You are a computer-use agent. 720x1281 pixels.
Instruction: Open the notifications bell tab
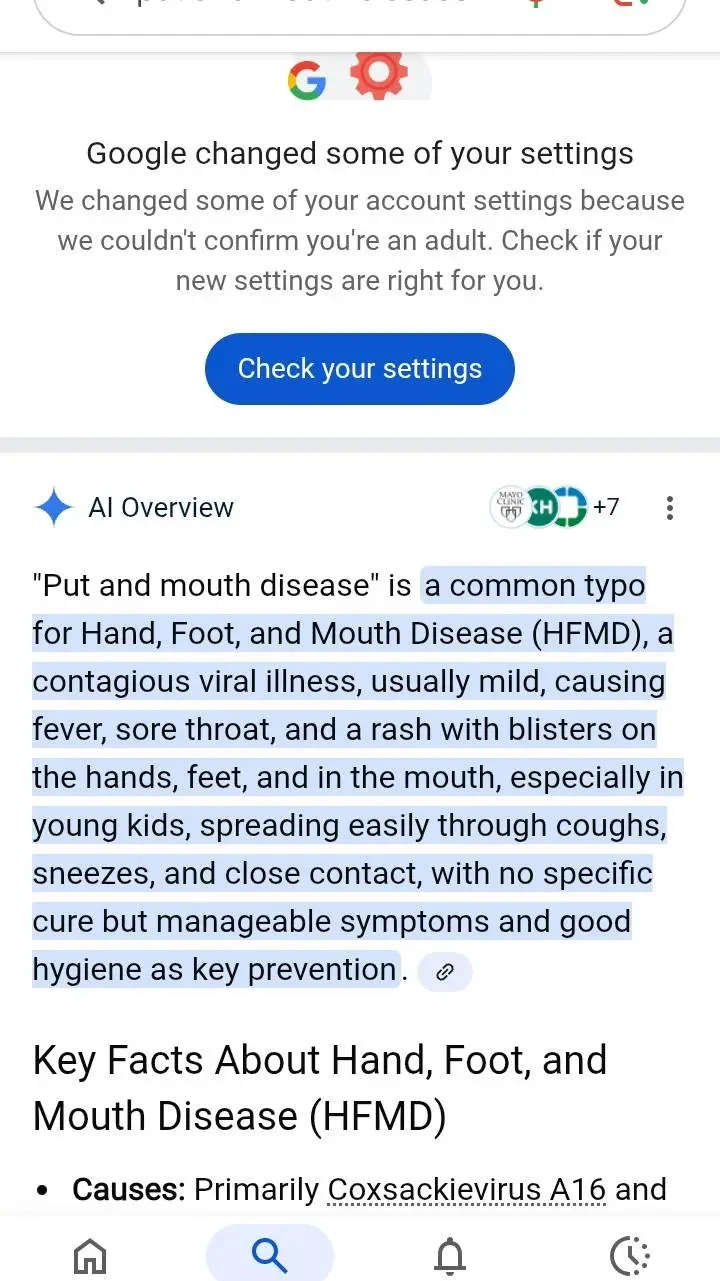pyautogui.click(x=450, y=1254)
